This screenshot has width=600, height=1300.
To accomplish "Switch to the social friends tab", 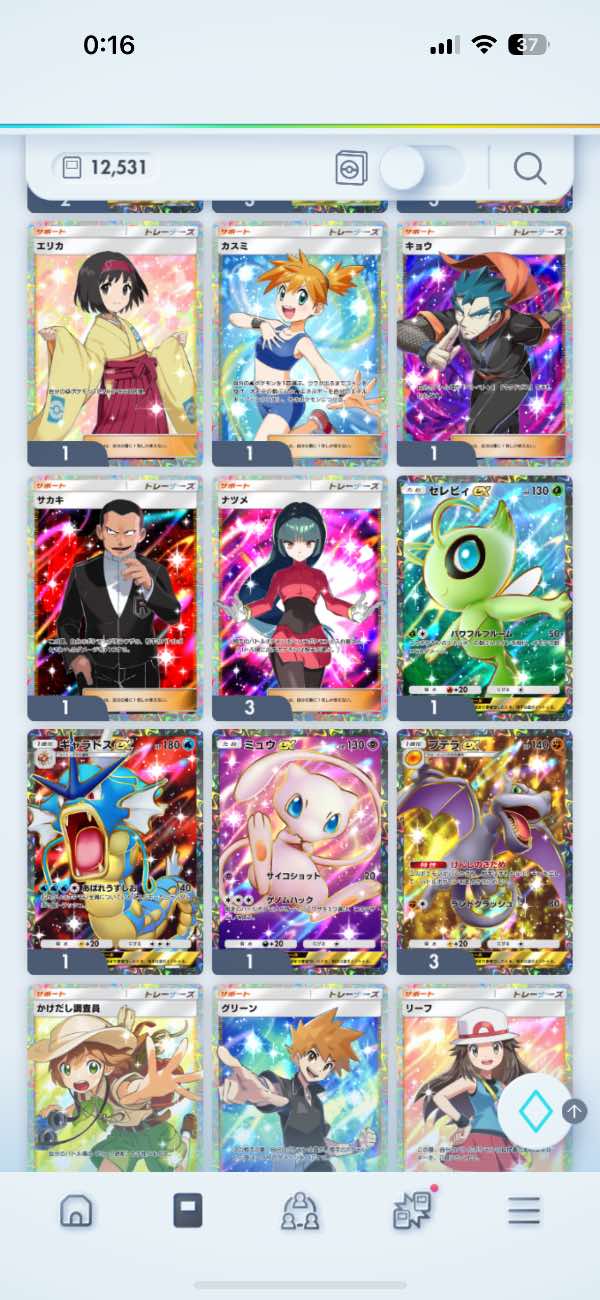I will pyautogui.click(x=300, y=1210).
